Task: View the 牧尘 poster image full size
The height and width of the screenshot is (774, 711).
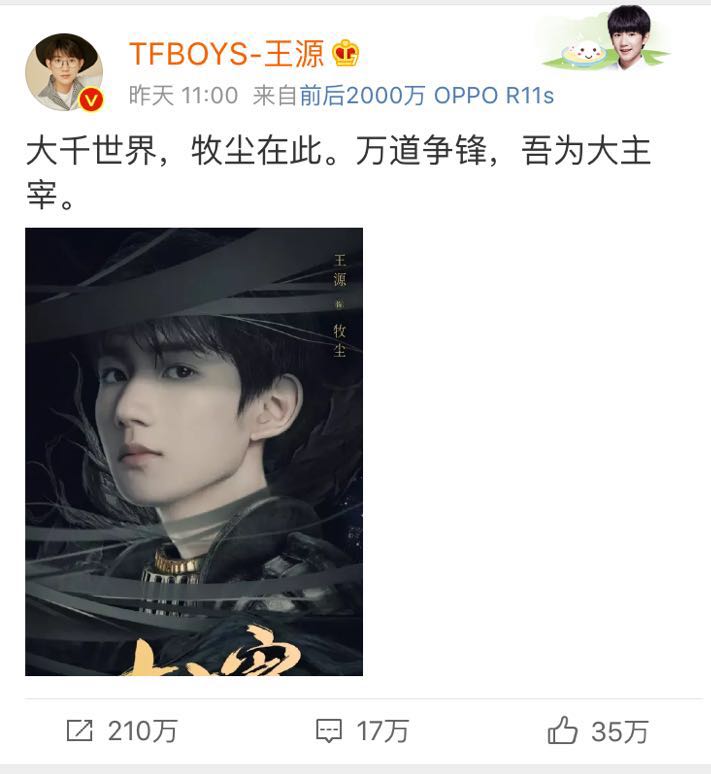Action: 194,451
